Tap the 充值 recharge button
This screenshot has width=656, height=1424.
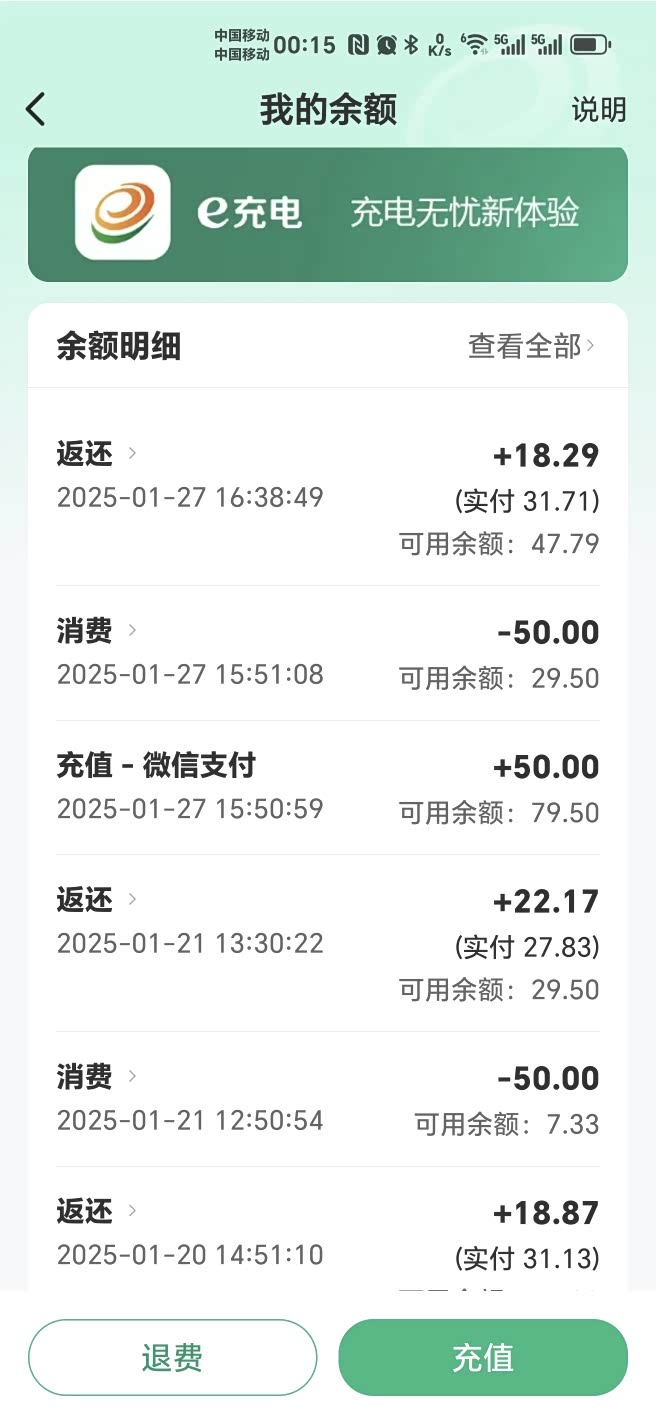click(483, 1357)
